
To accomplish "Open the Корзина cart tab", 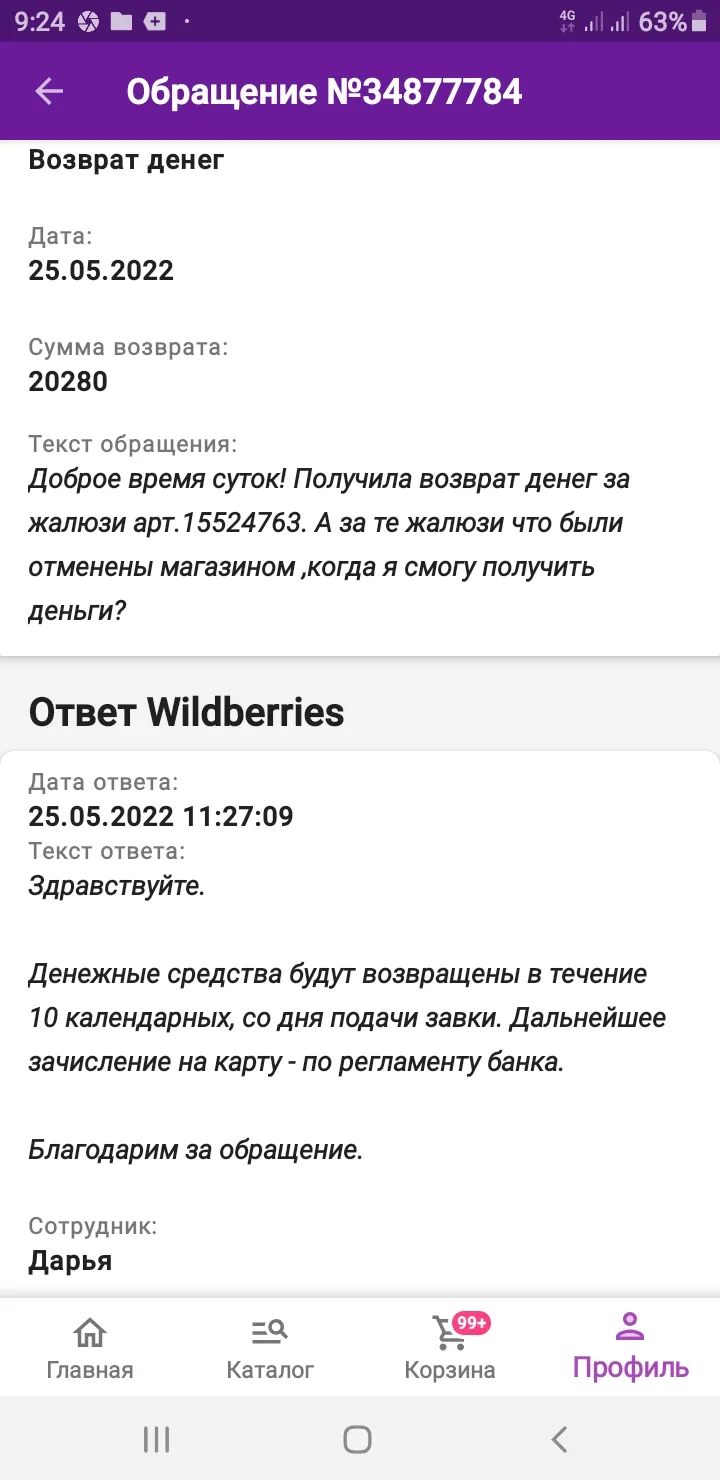I will (x=450, y=1348).
